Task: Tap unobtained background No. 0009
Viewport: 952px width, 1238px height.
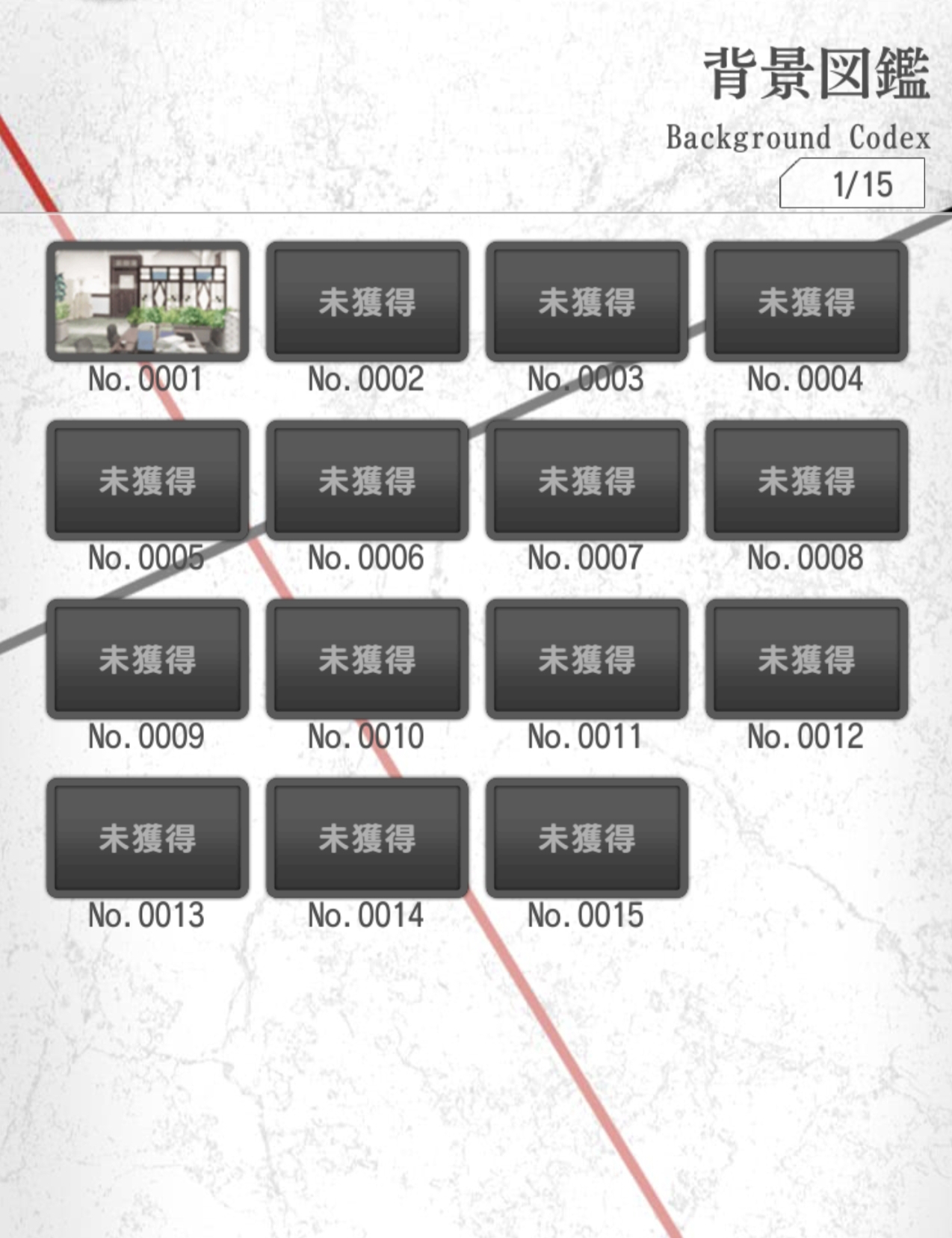Action: tap(147, 659)
